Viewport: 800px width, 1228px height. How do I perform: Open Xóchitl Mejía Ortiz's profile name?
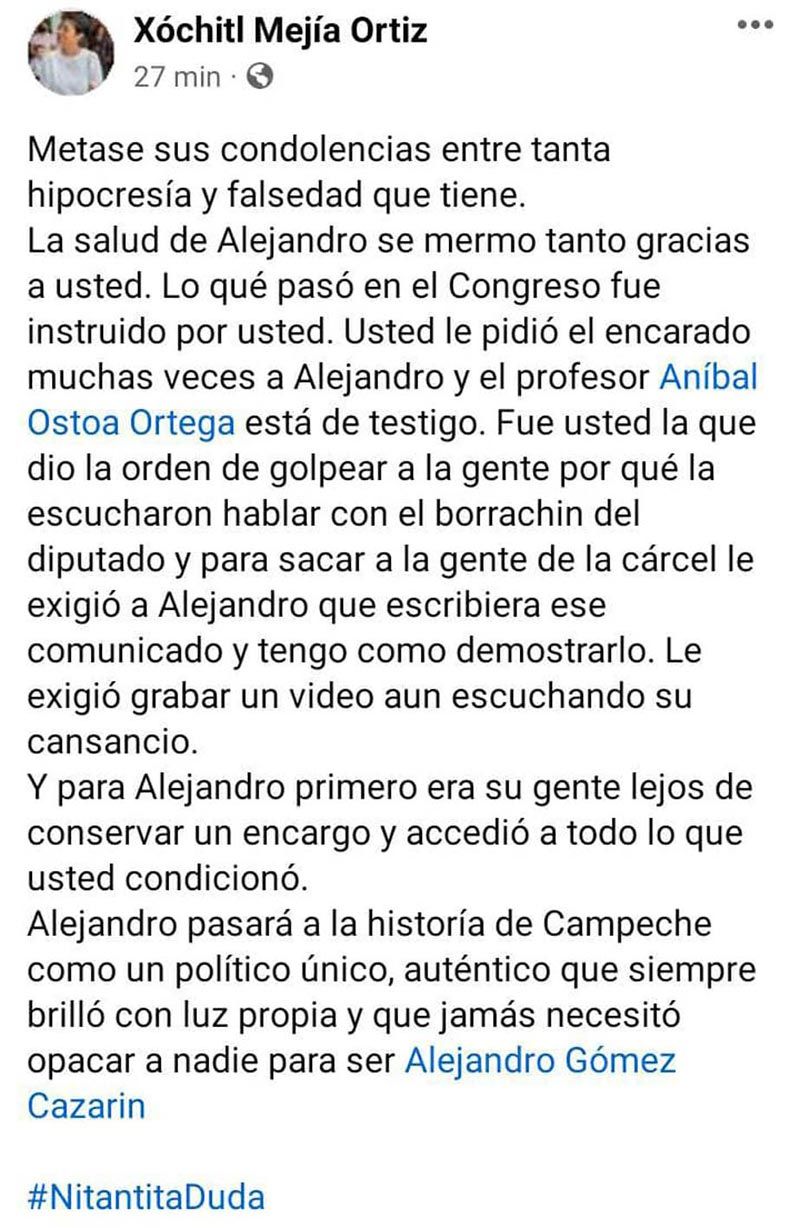click(280, 32)
